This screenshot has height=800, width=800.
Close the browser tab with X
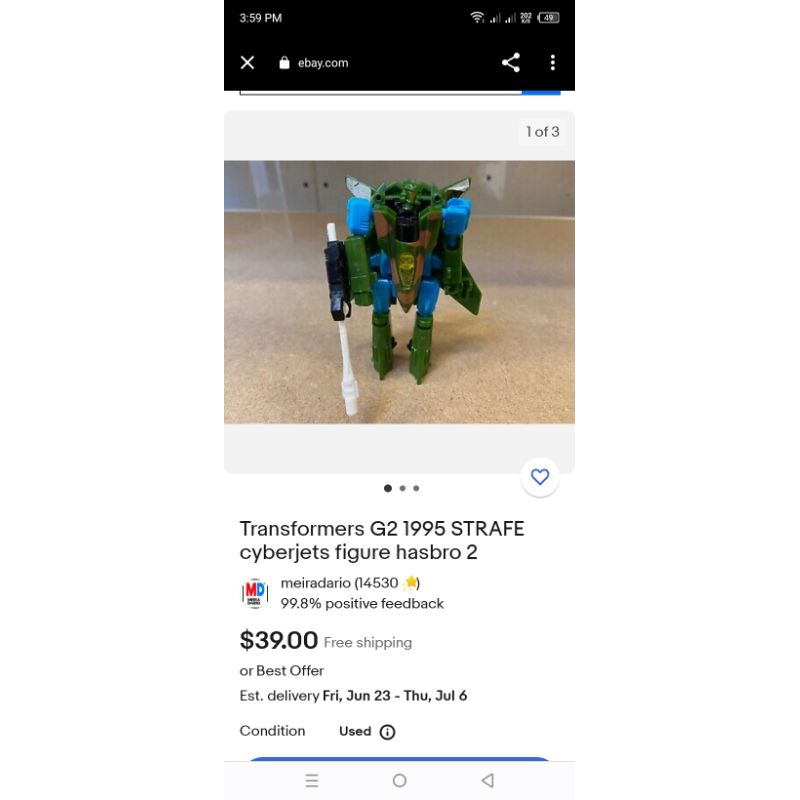pyautogui.click(x=248, y=62)
